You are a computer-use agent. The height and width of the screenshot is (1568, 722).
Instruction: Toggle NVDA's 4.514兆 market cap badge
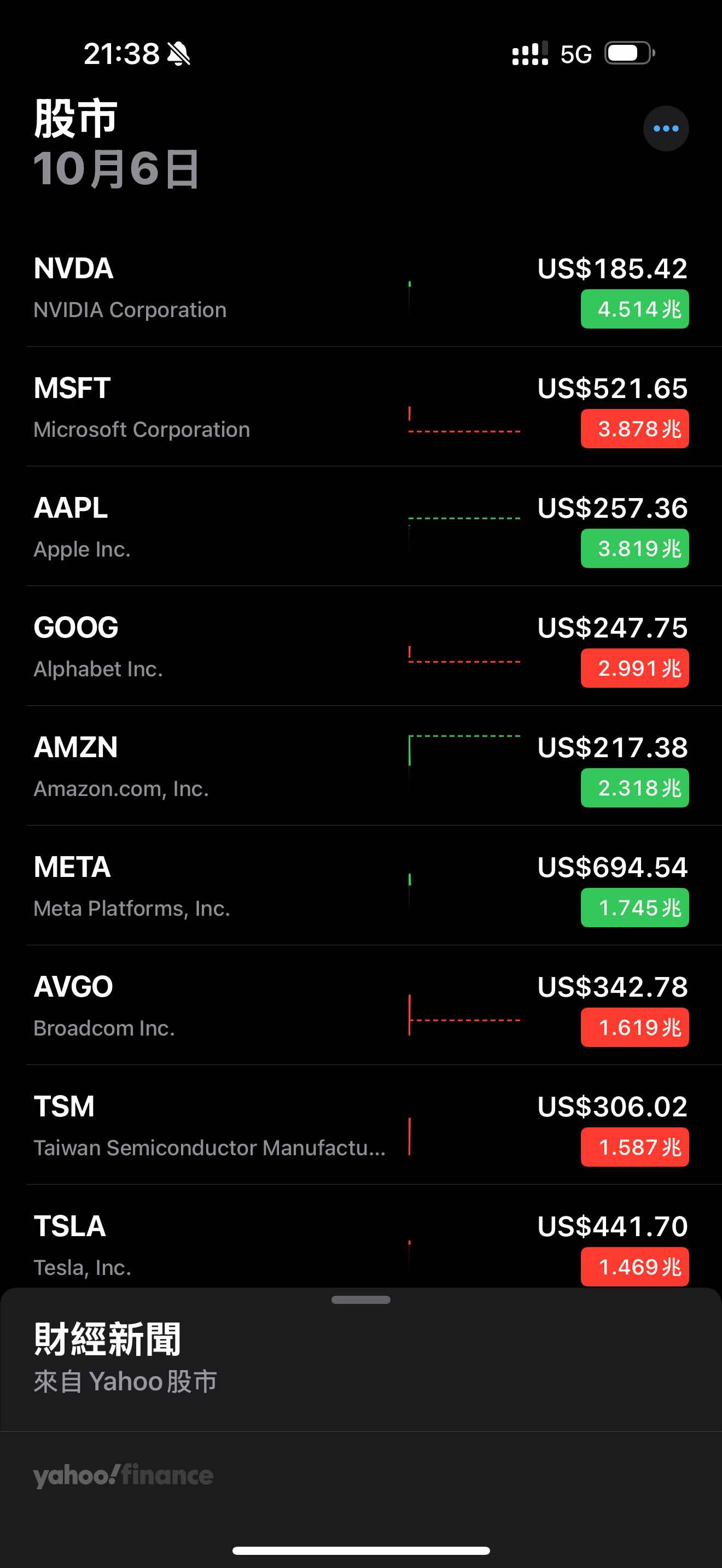click(x=634, y=309)
